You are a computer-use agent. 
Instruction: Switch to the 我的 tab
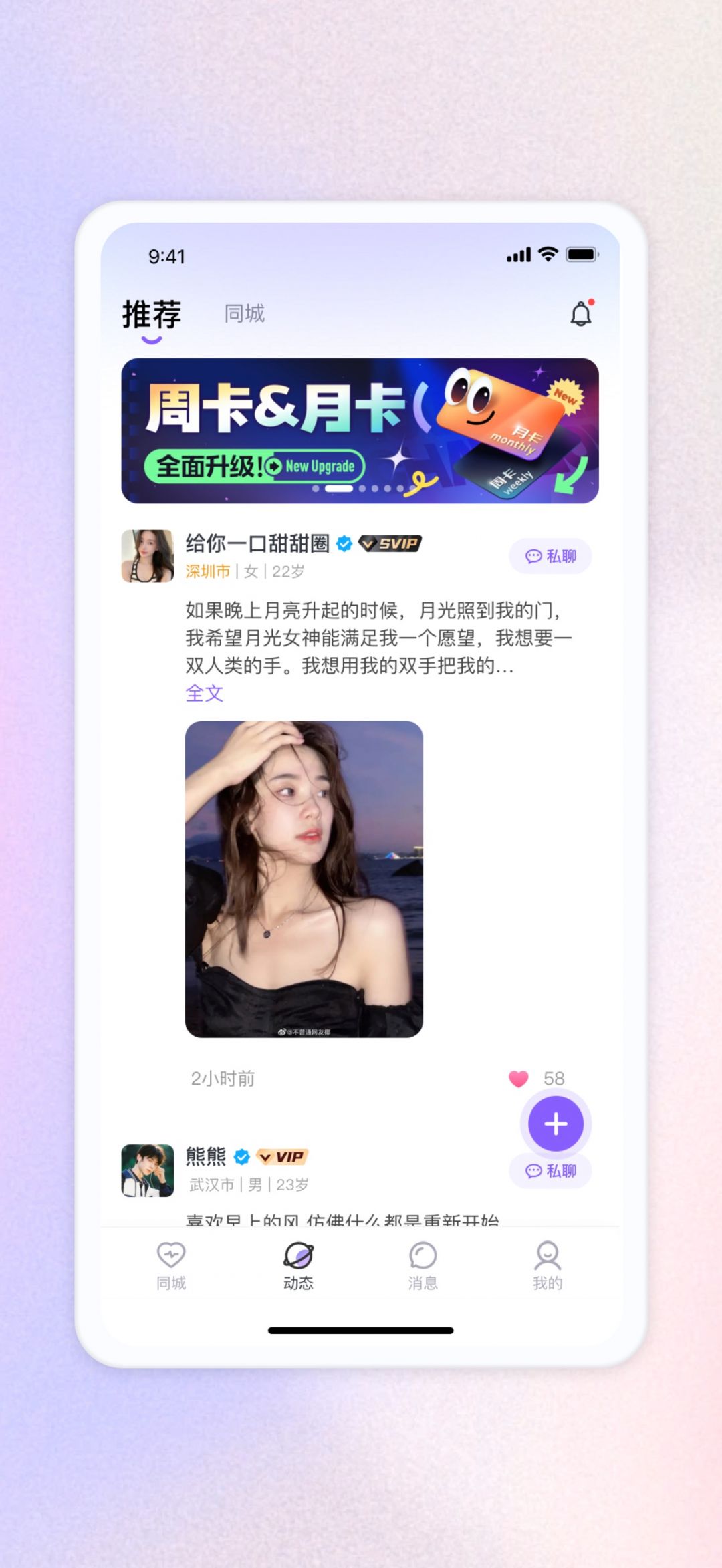tap(548, 1266)
